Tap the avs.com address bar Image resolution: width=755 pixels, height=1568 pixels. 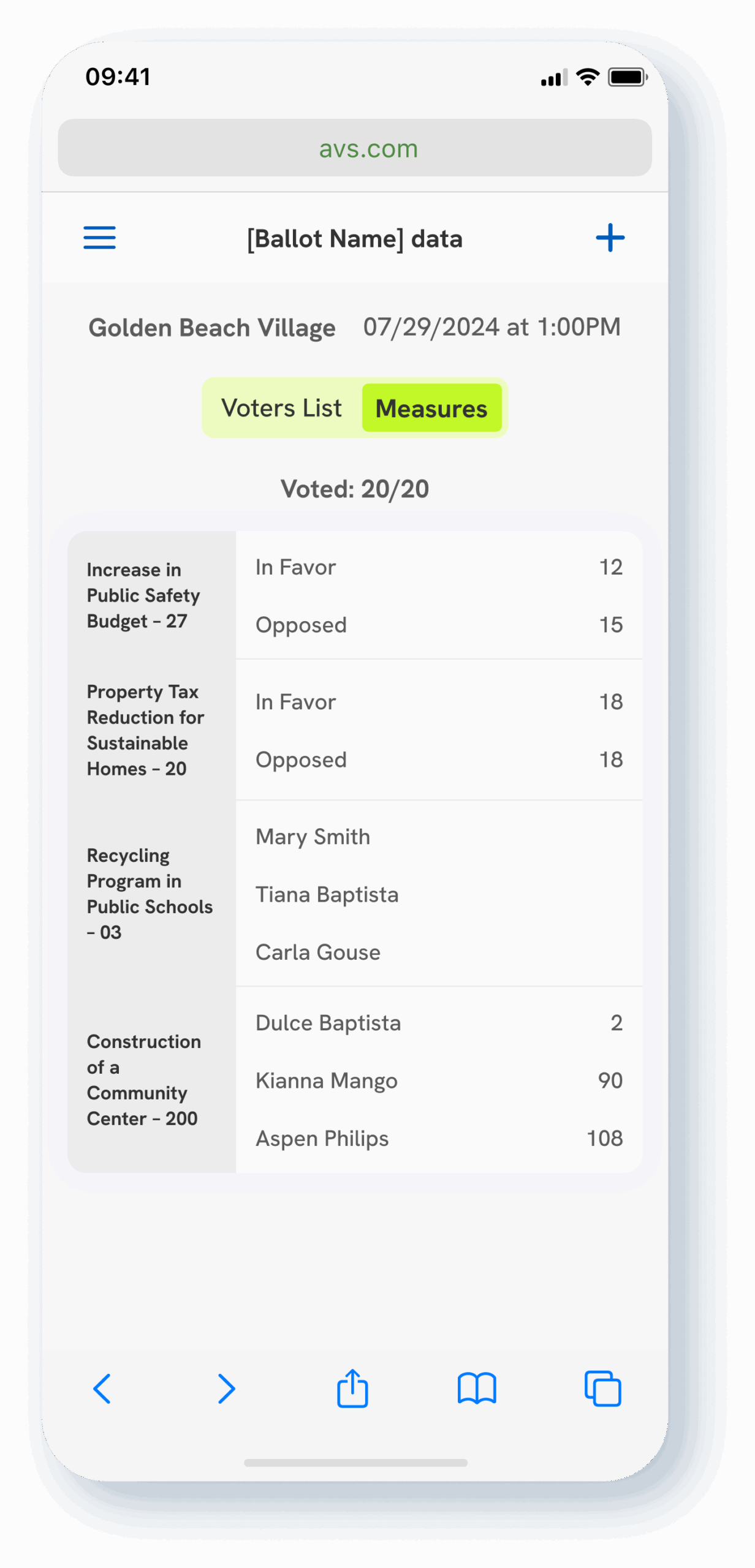[354, 148]
